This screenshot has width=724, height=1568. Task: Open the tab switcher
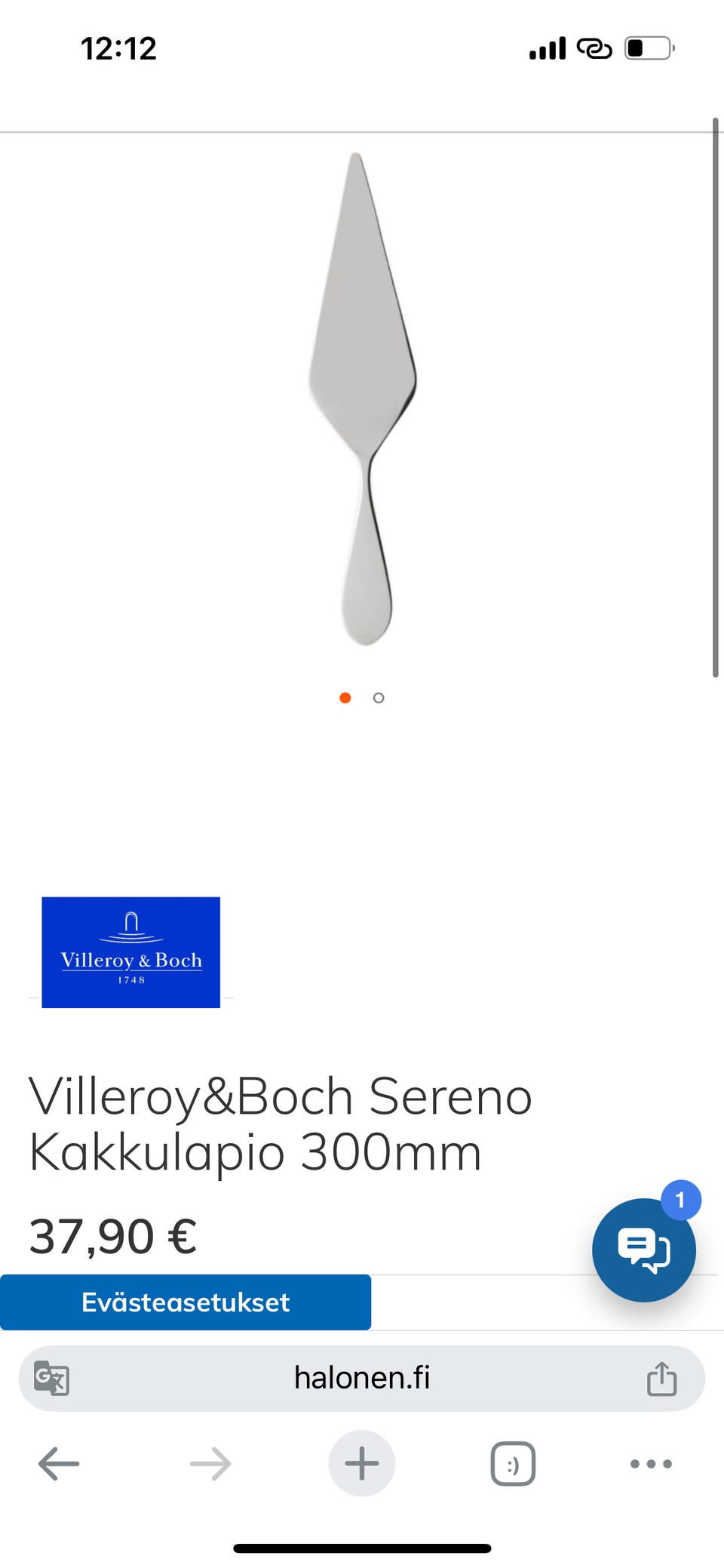(x=513, y=1464)
